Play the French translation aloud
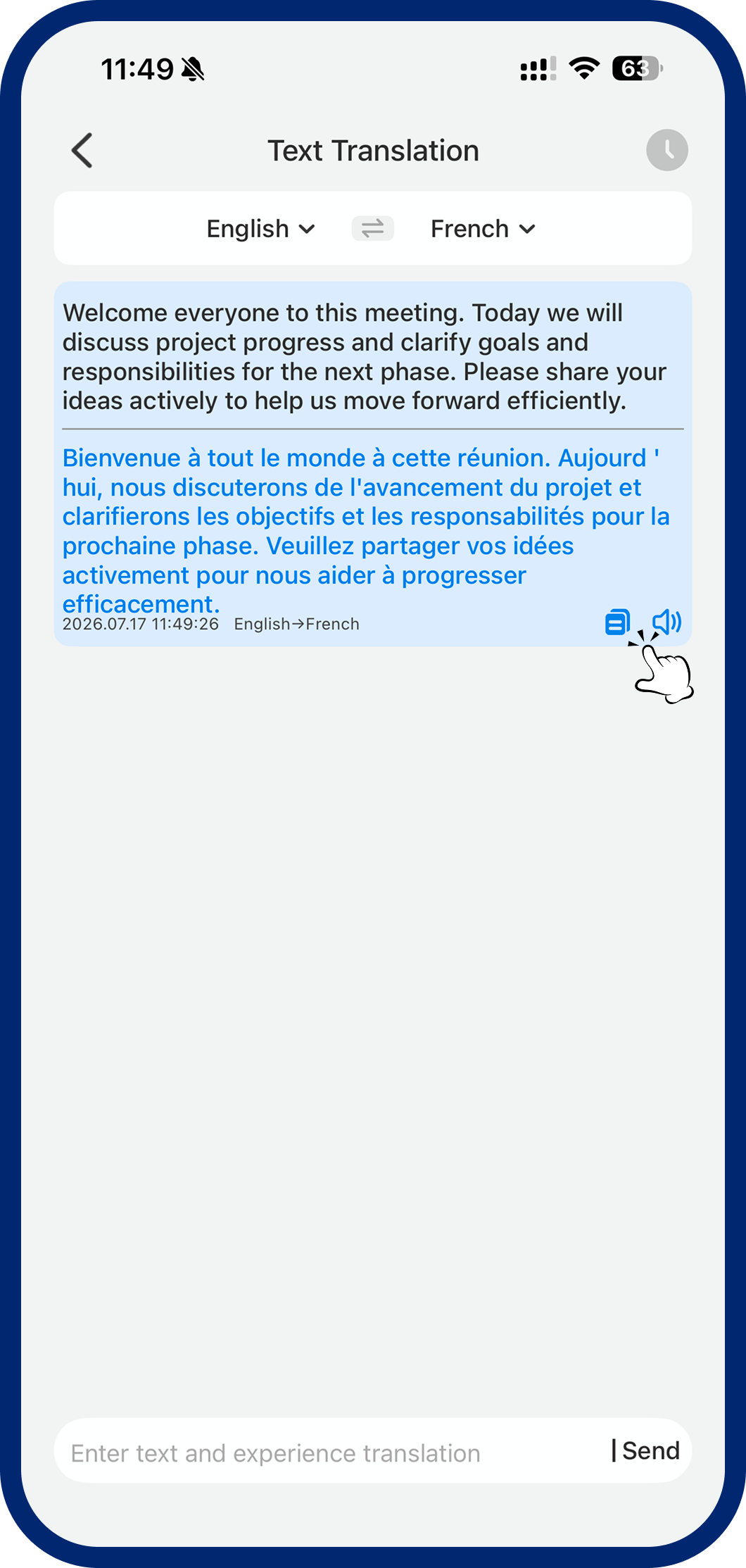The image size is (746, 1568). click(666, 621)
